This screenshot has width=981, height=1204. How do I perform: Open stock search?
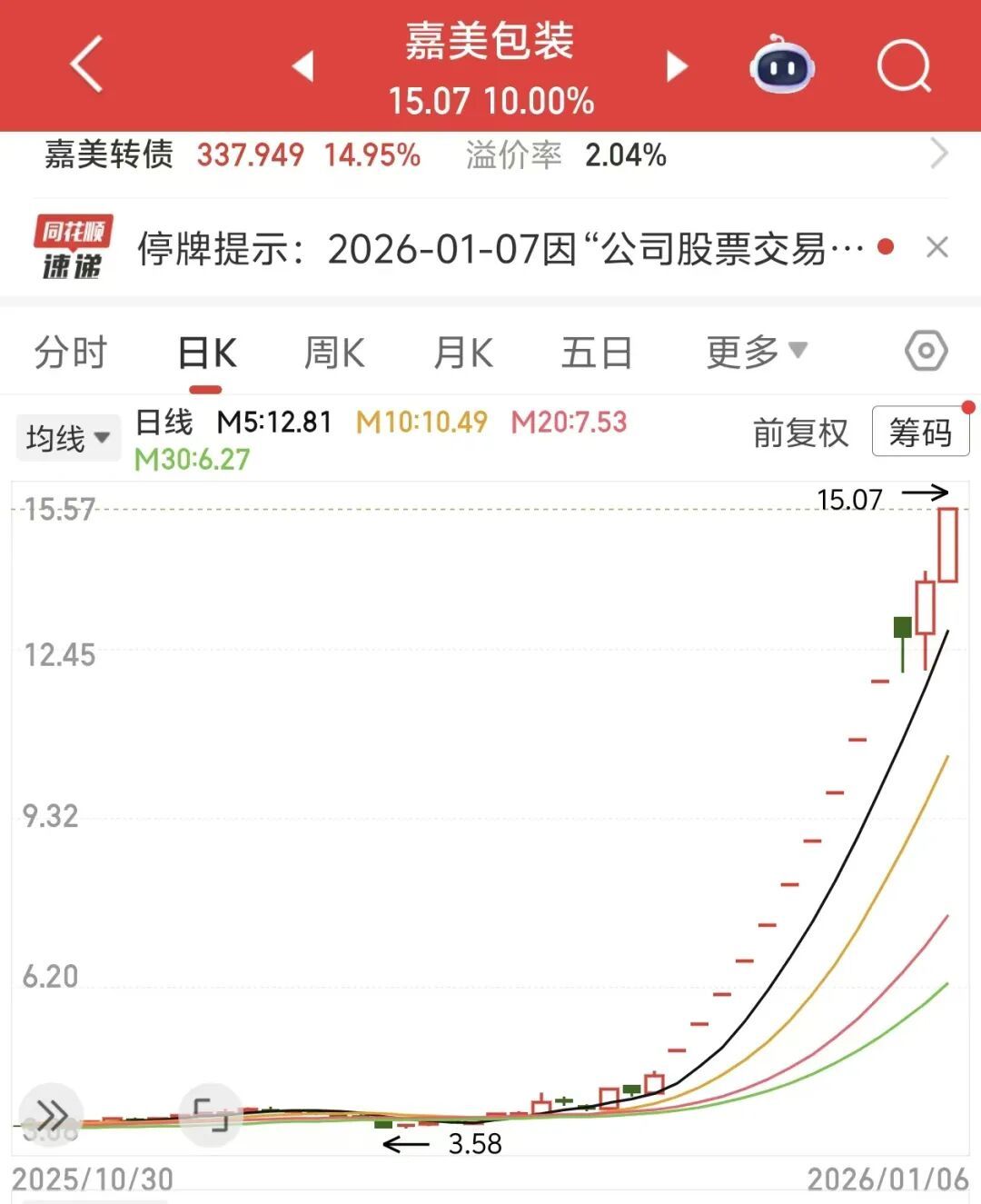904,66
